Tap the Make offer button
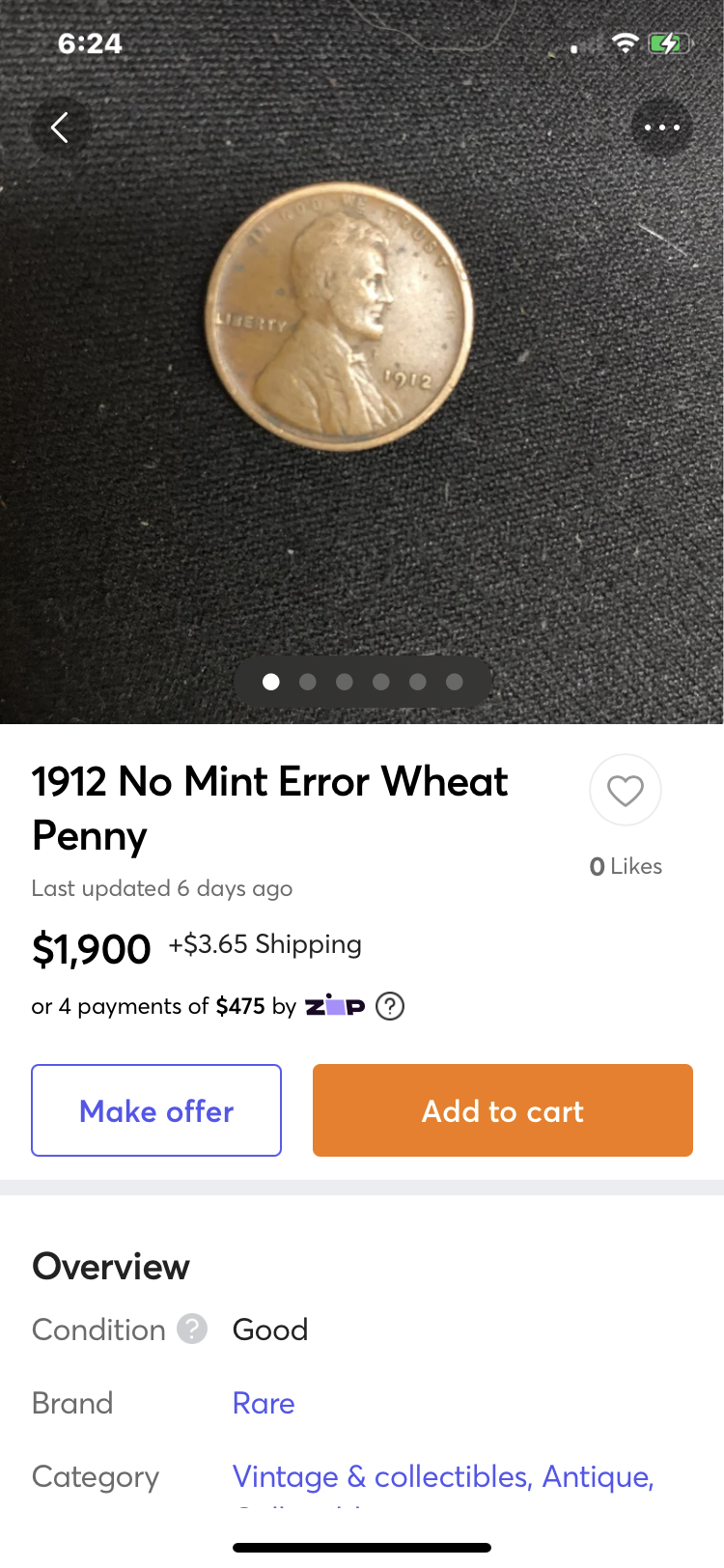This screenshot has height=1568, width=724. (156, 1110)
